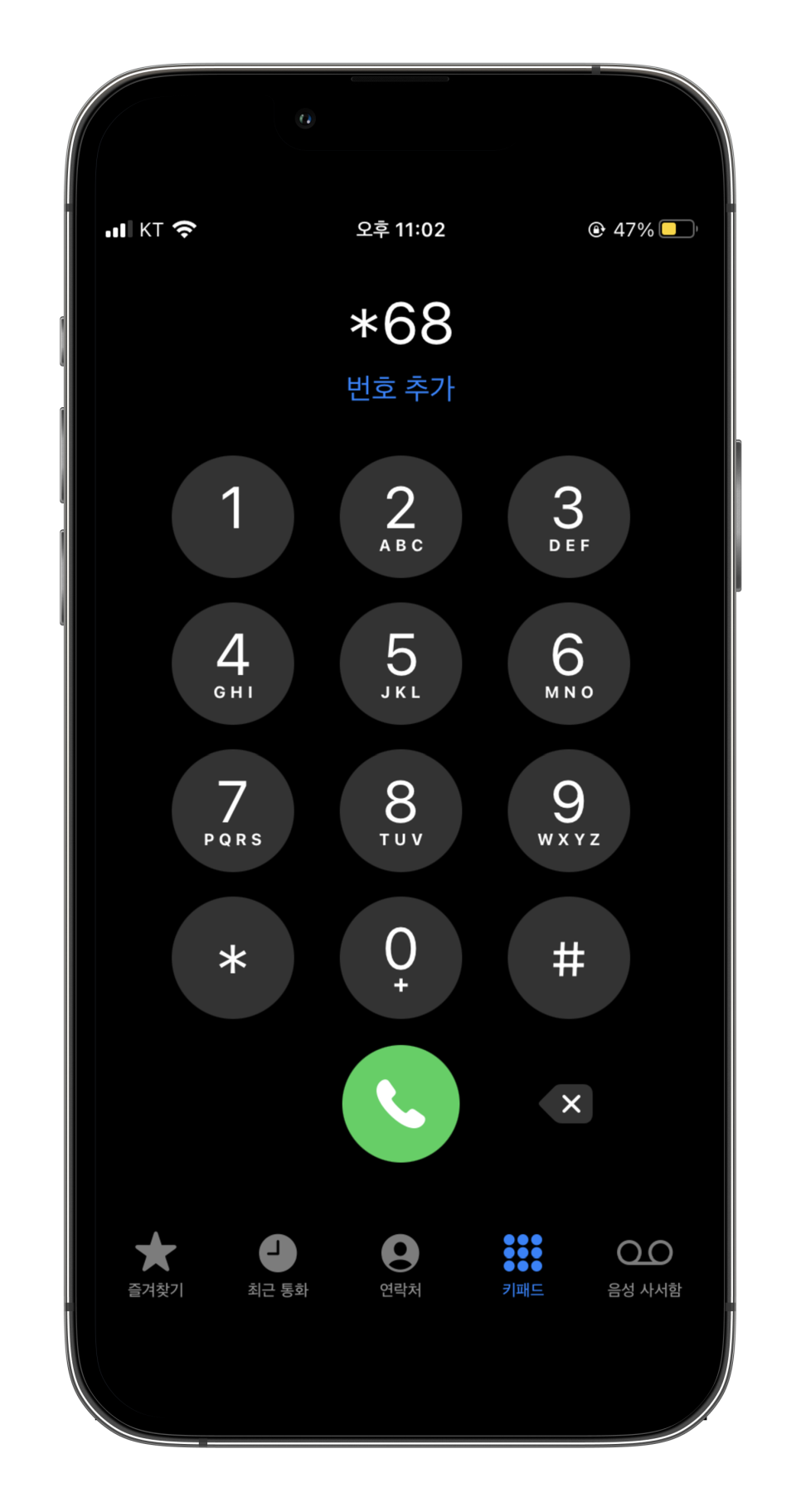
Task: Tap the 0 plus key
Action: [x=400, y=958]
